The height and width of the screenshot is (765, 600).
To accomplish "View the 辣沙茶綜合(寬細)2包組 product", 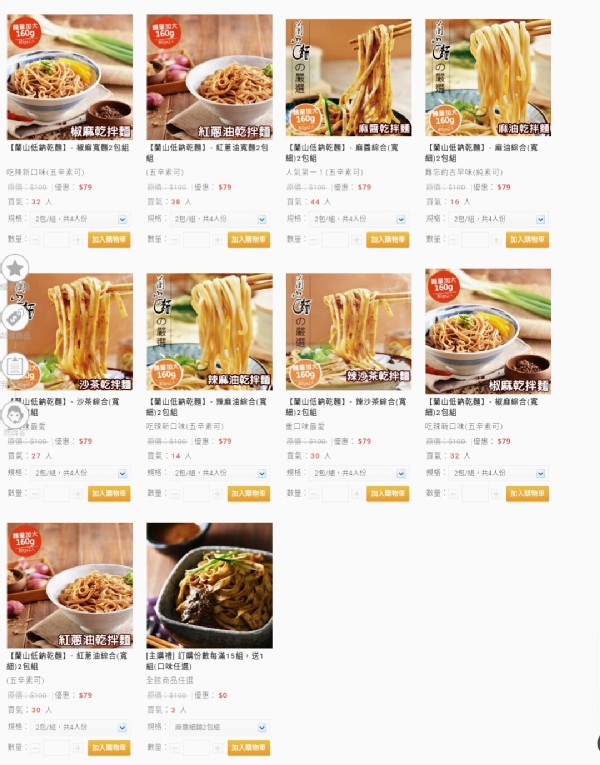I will 348,332.
